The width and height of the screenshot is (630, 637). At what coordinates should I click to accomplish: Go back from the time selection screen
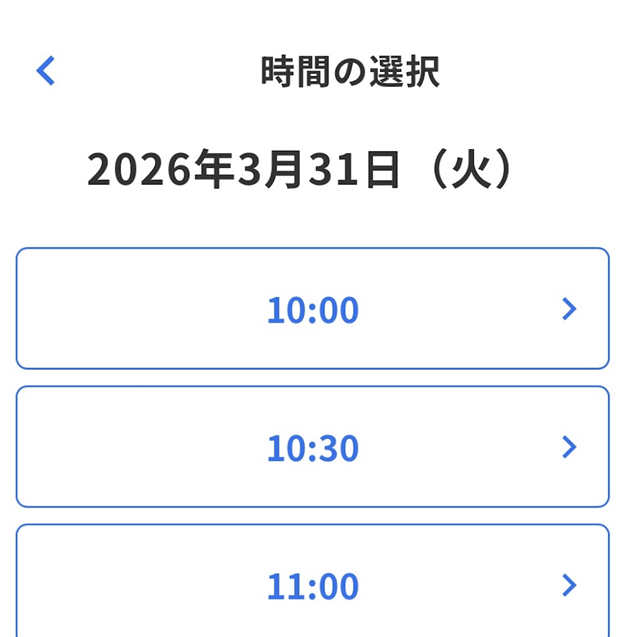[x=46, y=71]
